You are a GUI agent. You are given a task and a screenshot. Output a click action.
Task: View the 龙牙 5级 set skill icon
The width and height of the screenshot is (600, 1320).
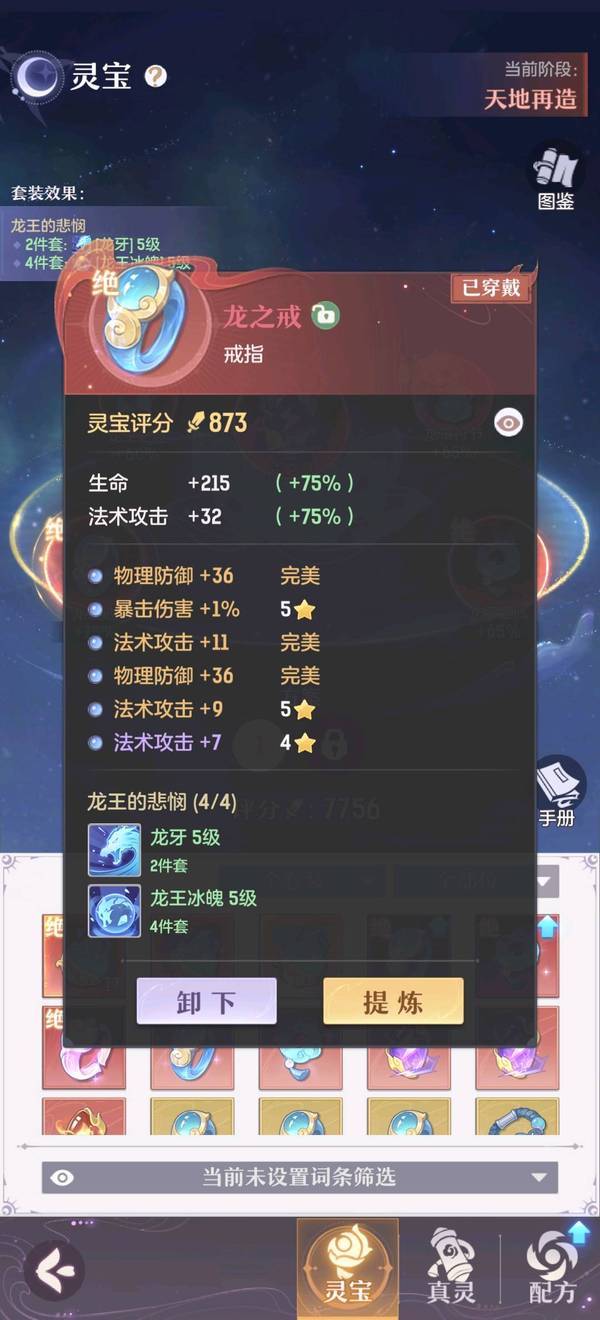(x=114, y=850)
